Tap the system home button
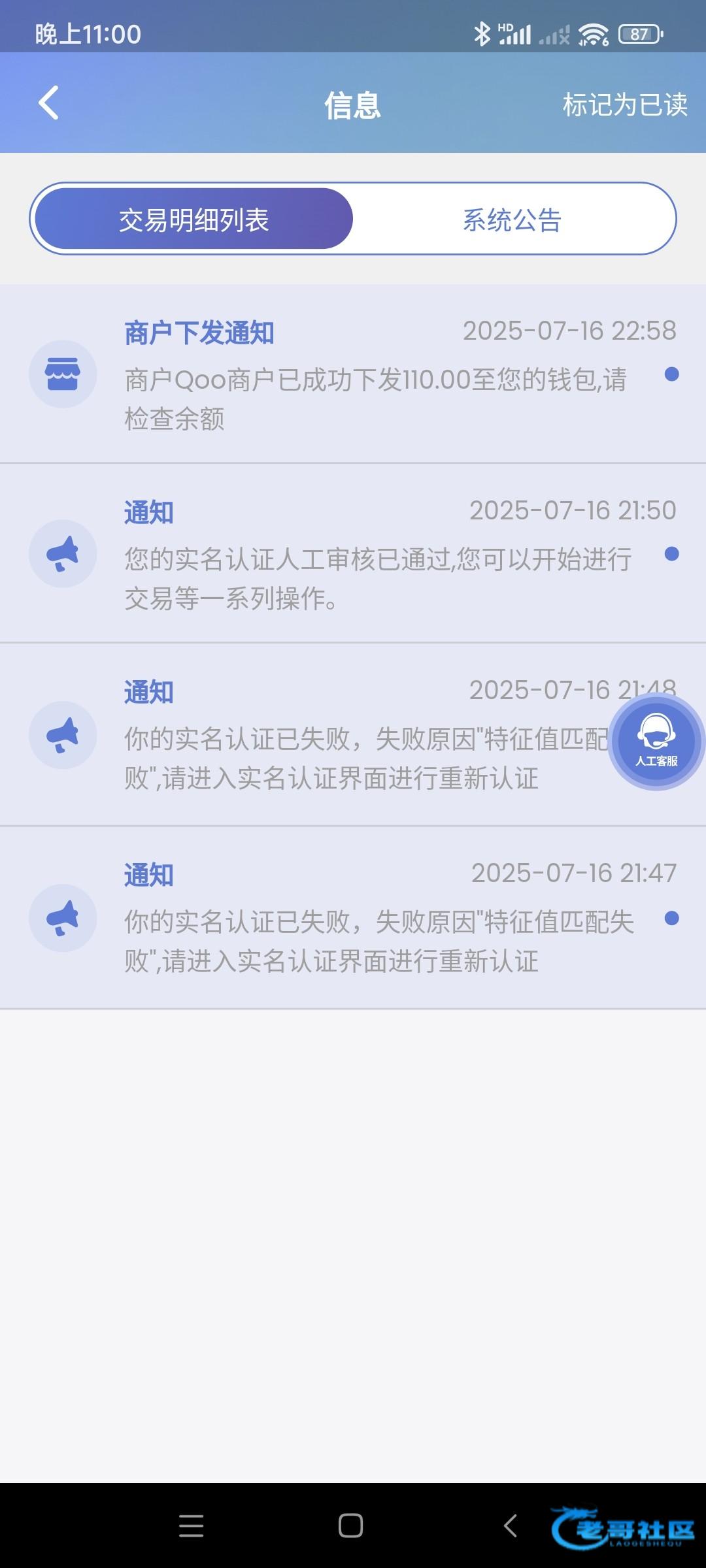 click(350, 1526)
